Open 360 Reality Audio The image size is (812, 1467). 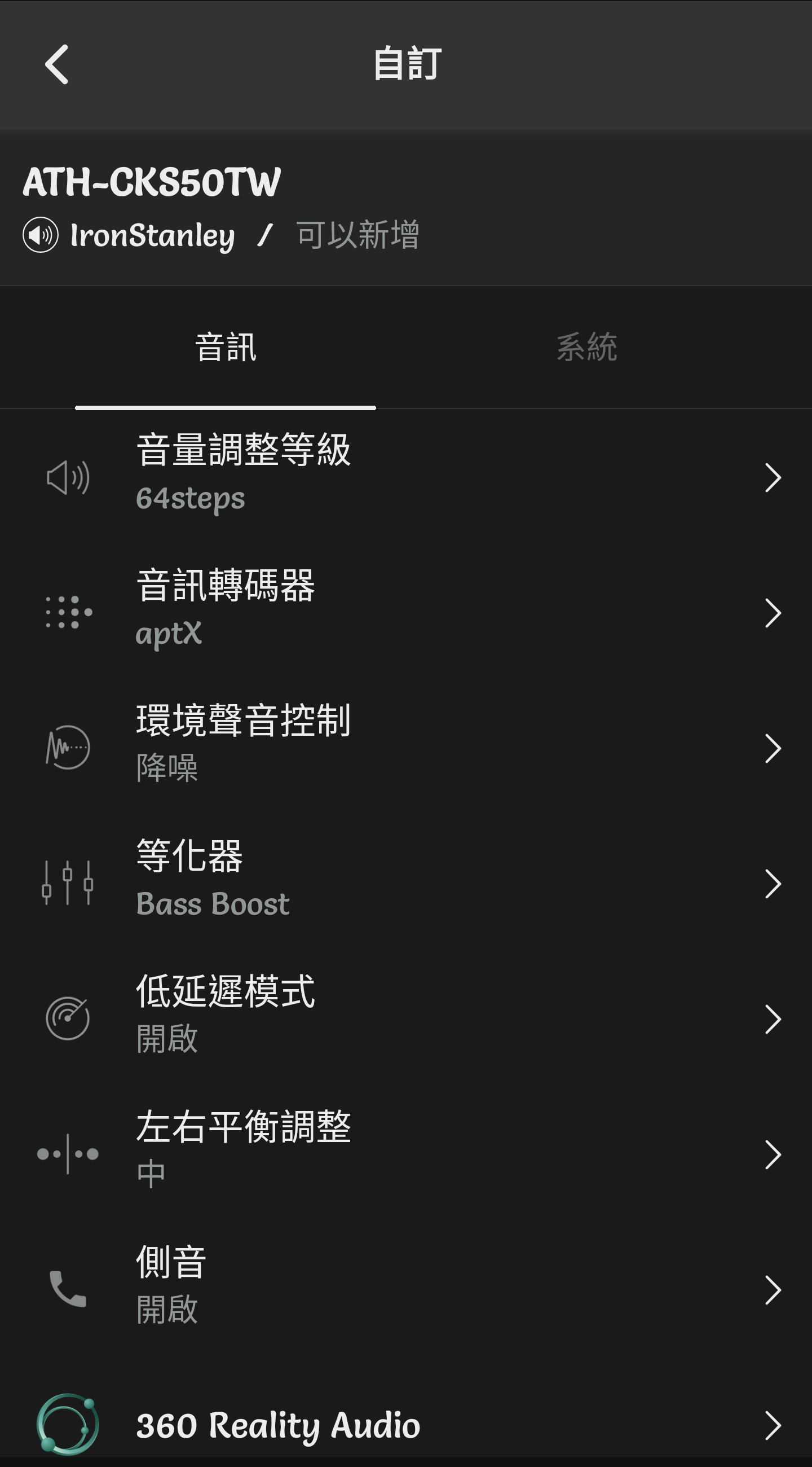point(405,1425)
